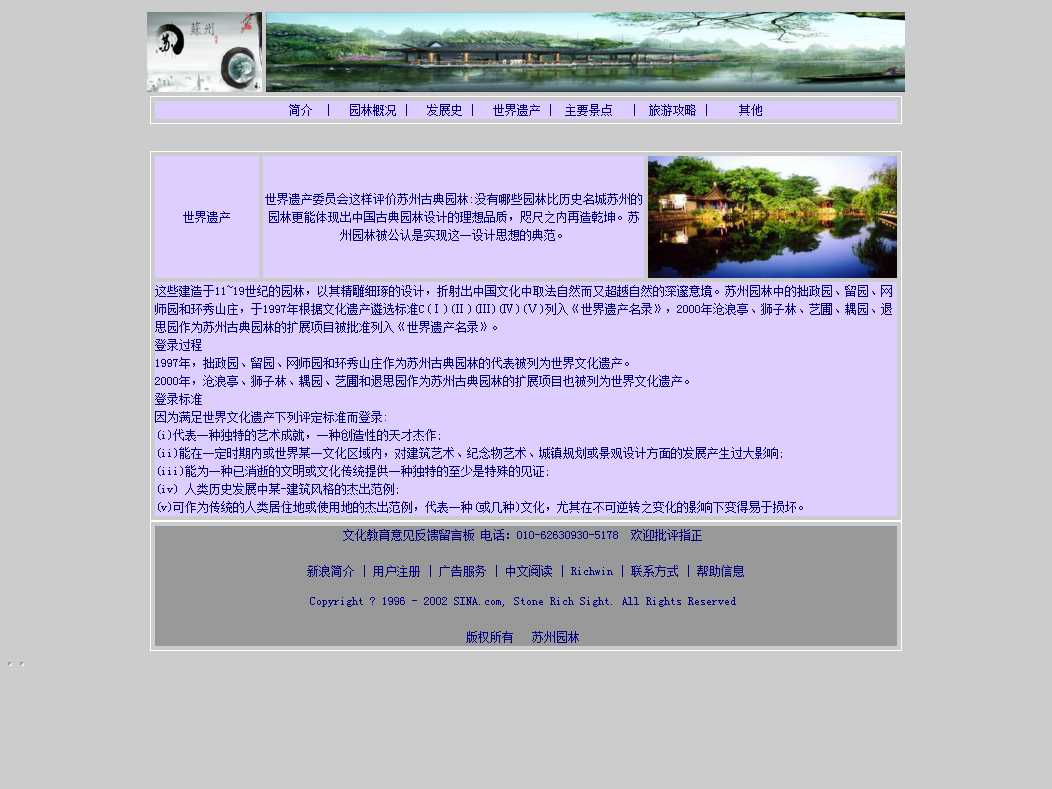Viewport: 1052px width, 789px height.
Task: Open the 简介 navigation link
Action: click(x=300, y=111)
